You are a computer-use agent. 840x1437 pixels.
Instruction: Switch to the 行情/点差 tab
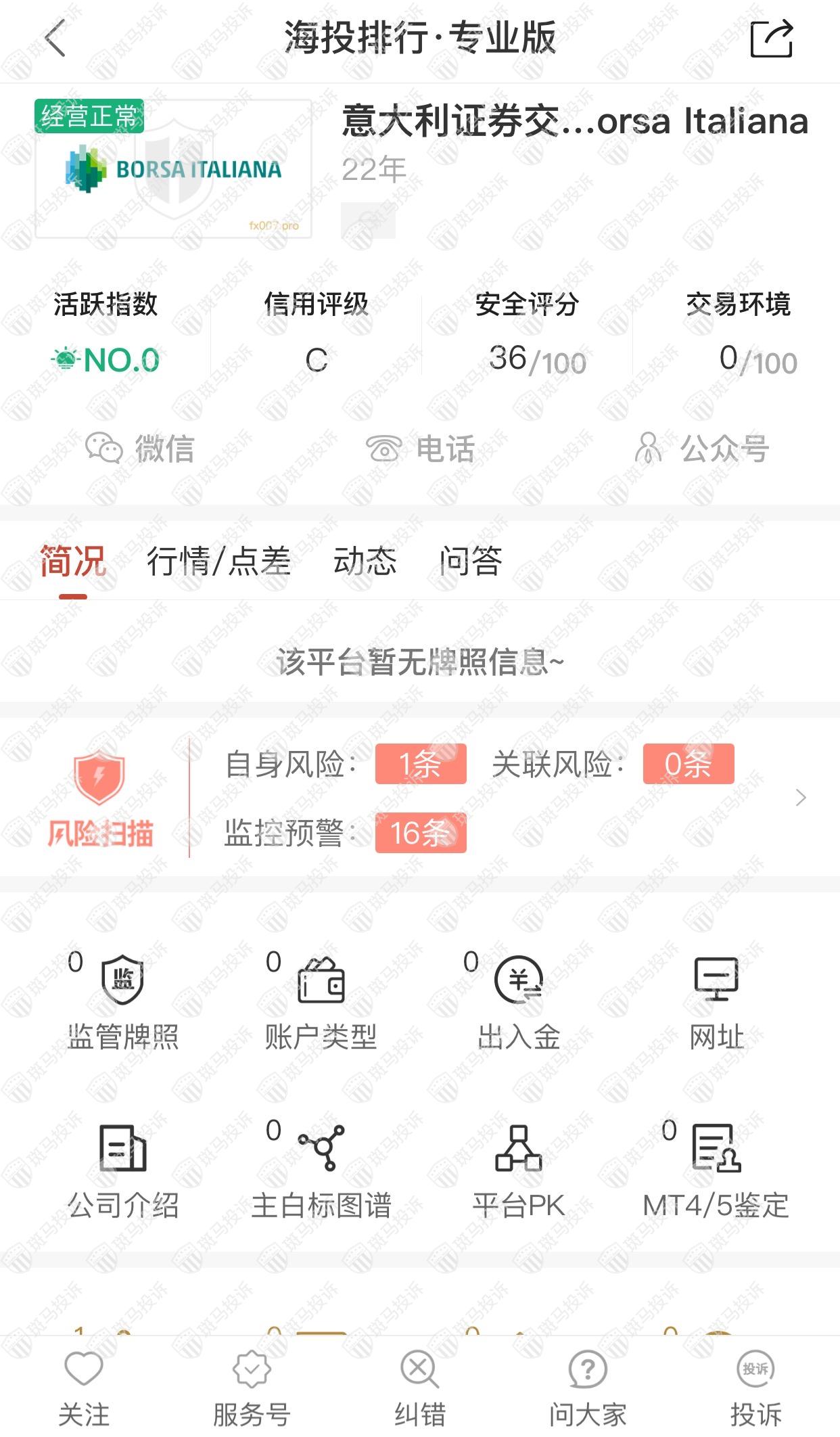218,562
